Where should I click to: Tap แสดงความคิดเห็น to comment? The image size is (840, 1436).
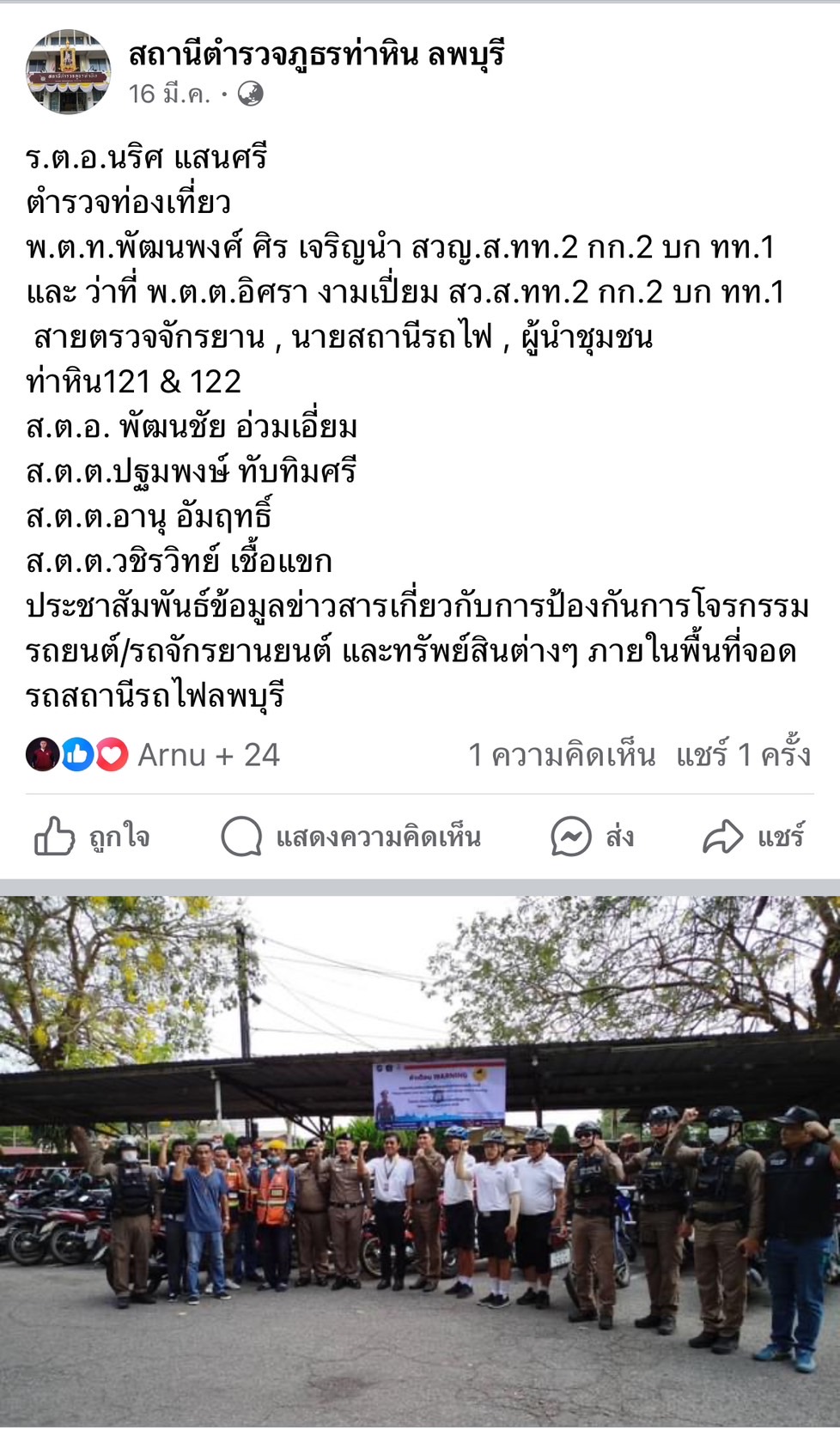point(351,836)
